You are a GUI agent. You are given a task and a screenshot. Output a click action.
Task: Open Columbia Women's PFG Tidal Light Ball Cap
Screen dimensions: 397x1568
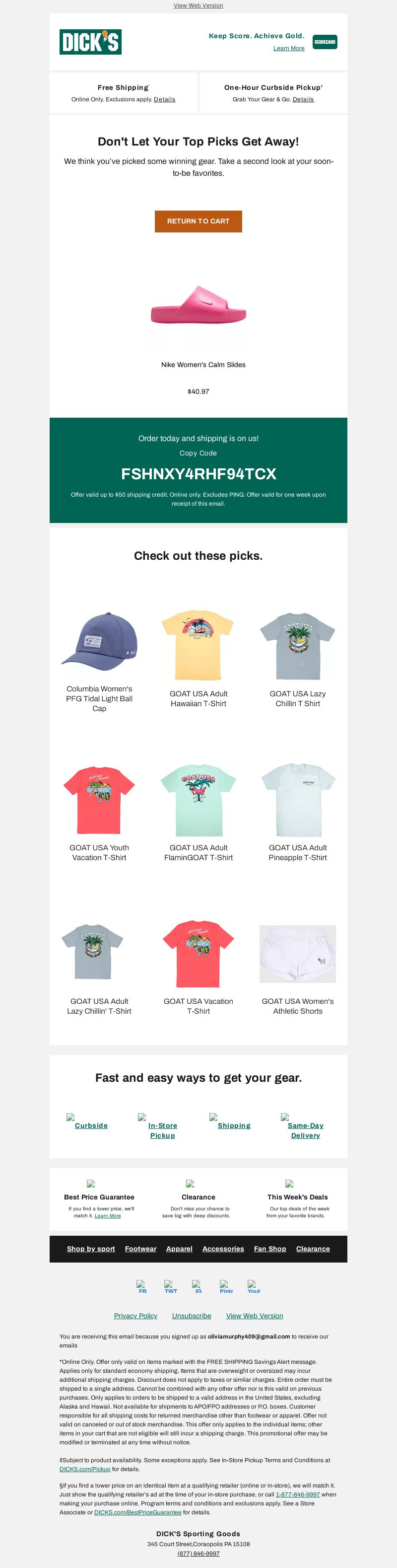tap(99, 698)
